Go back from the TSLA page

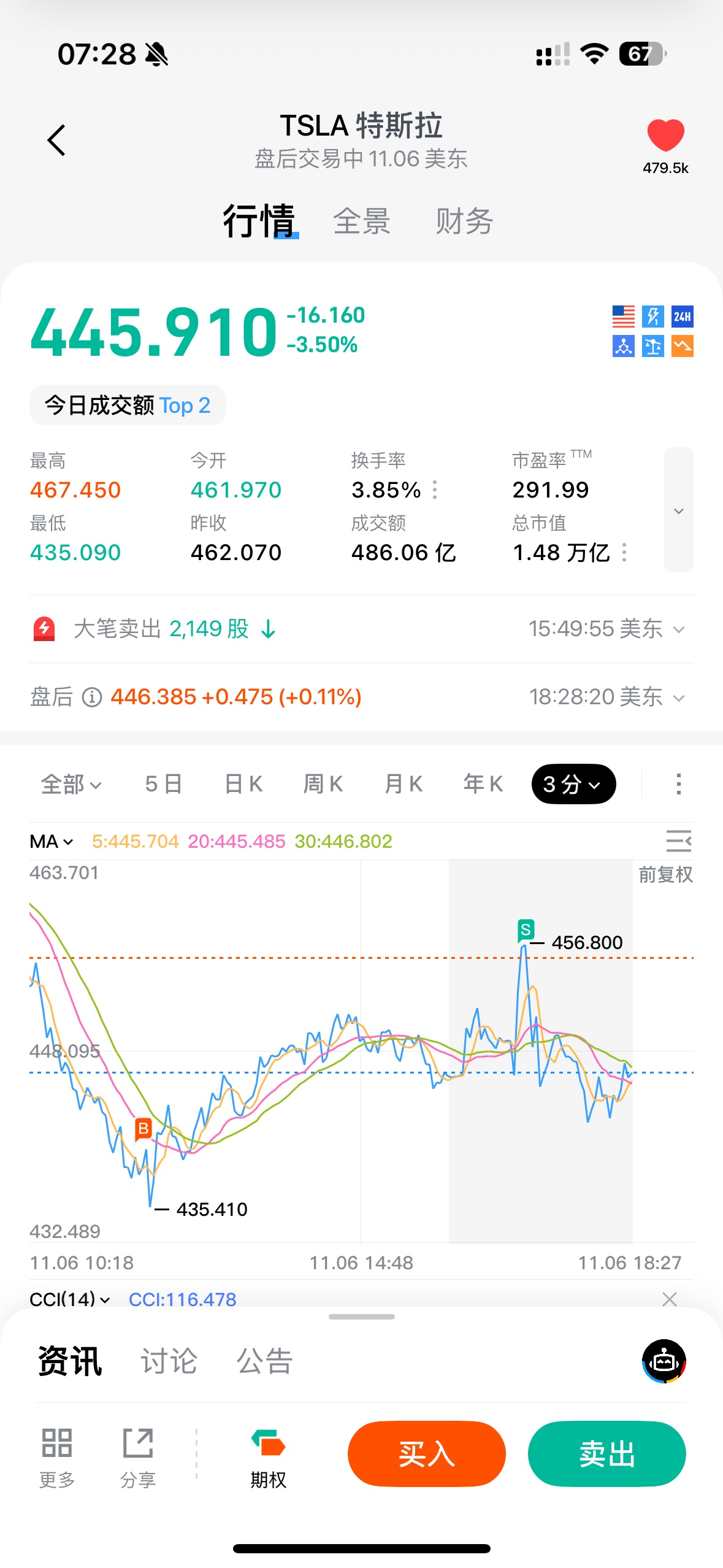(x=56, y=140)
